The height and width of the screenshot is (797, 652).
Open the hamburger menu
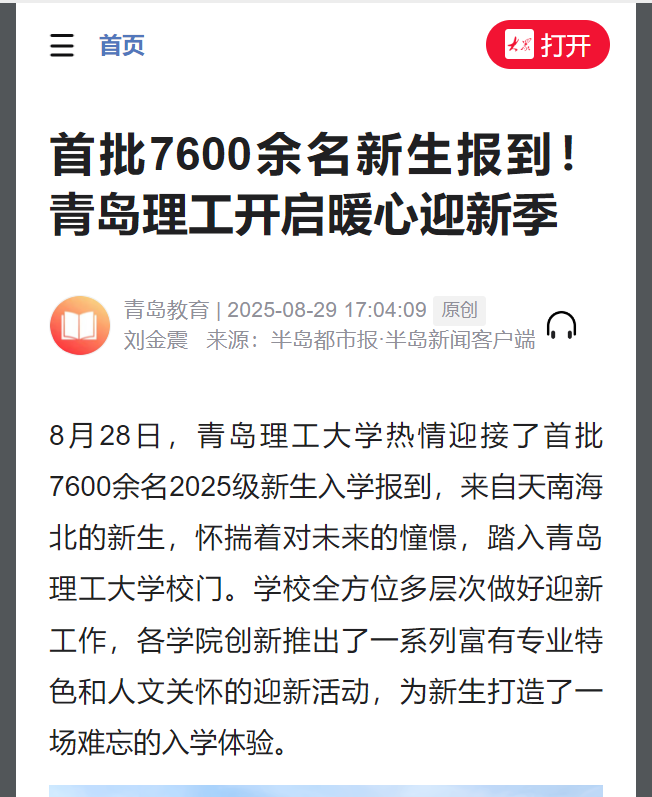pos(62,45)
